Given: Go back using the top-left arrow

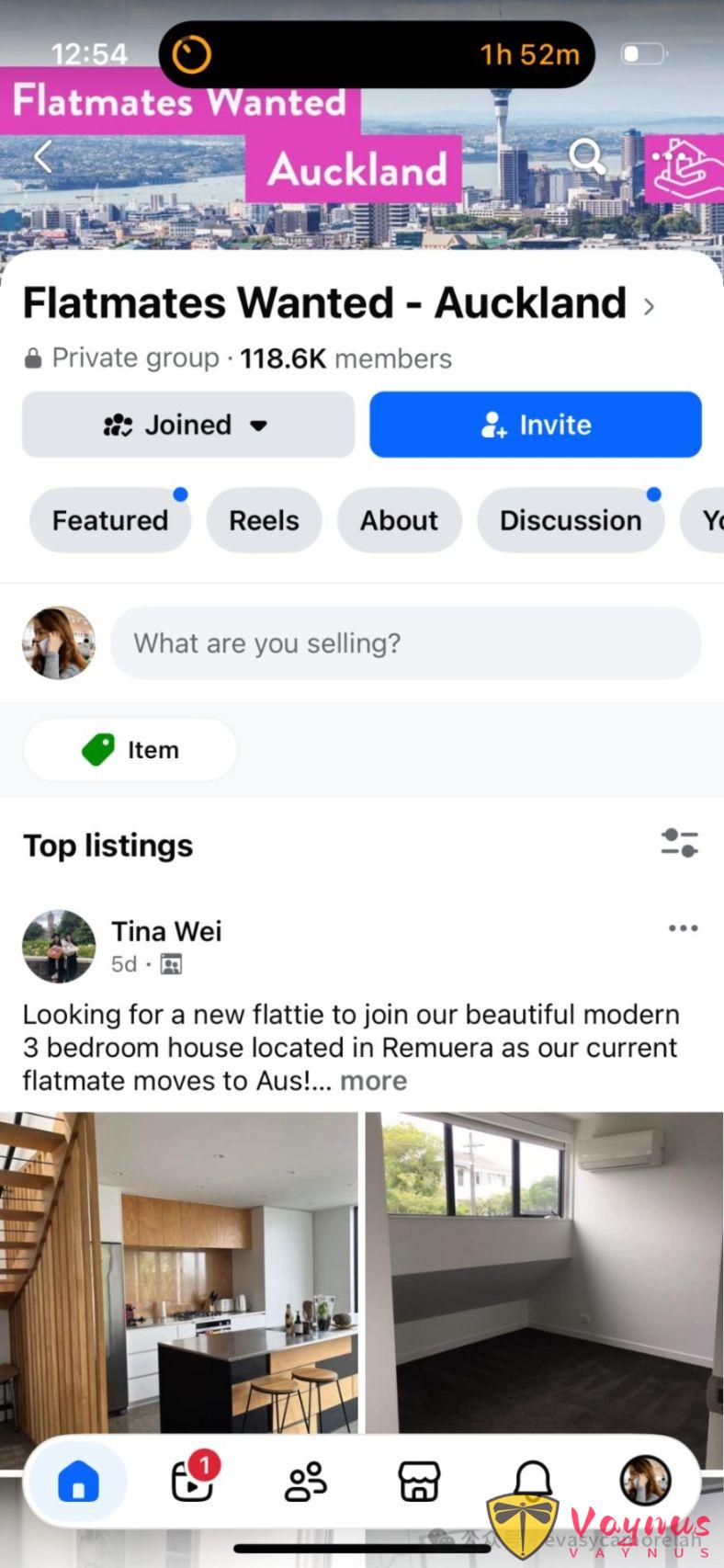Looking at the screenshot, I should (x=42, y=156).
